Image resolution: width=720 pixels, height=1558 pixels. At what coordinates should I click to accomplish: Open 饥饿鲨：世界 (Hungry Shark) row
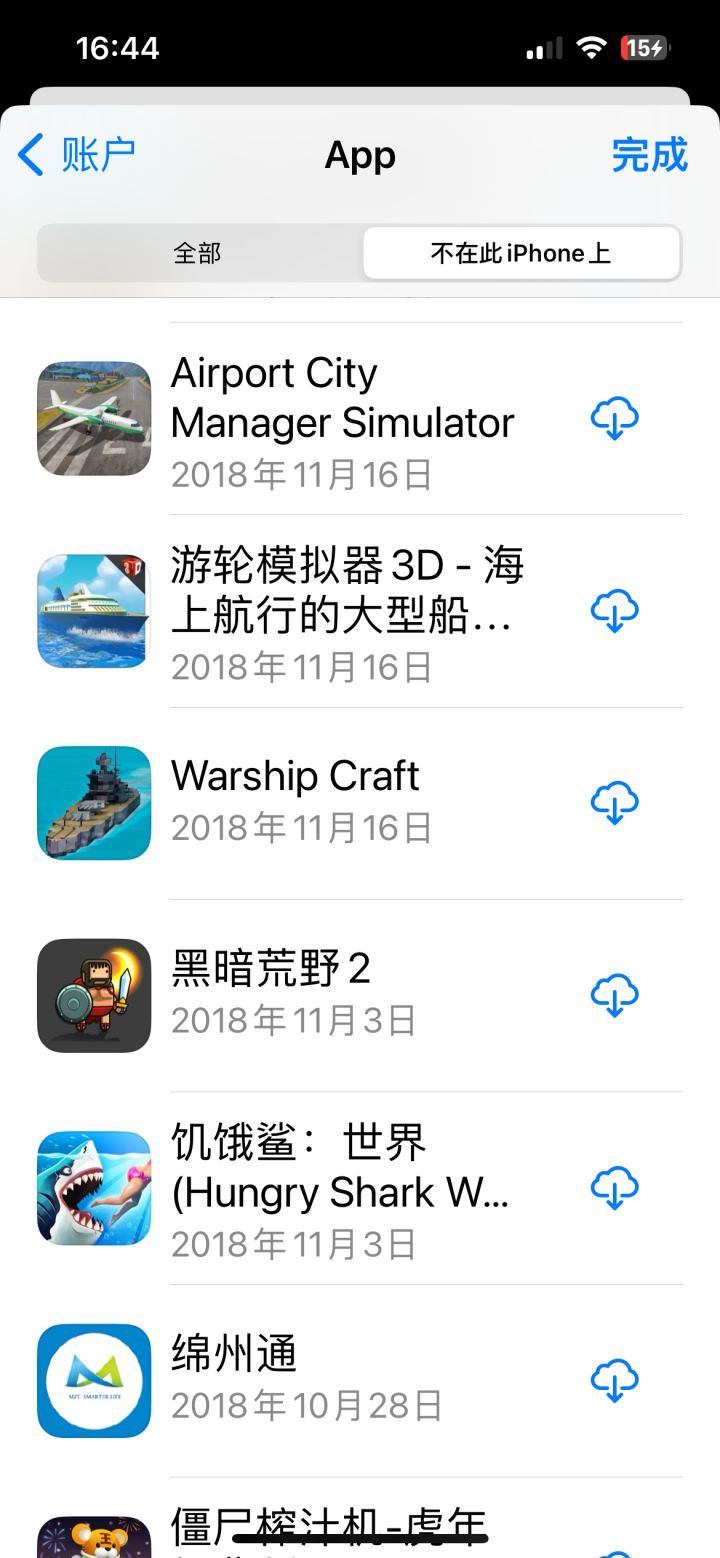tap(340, 1190)
